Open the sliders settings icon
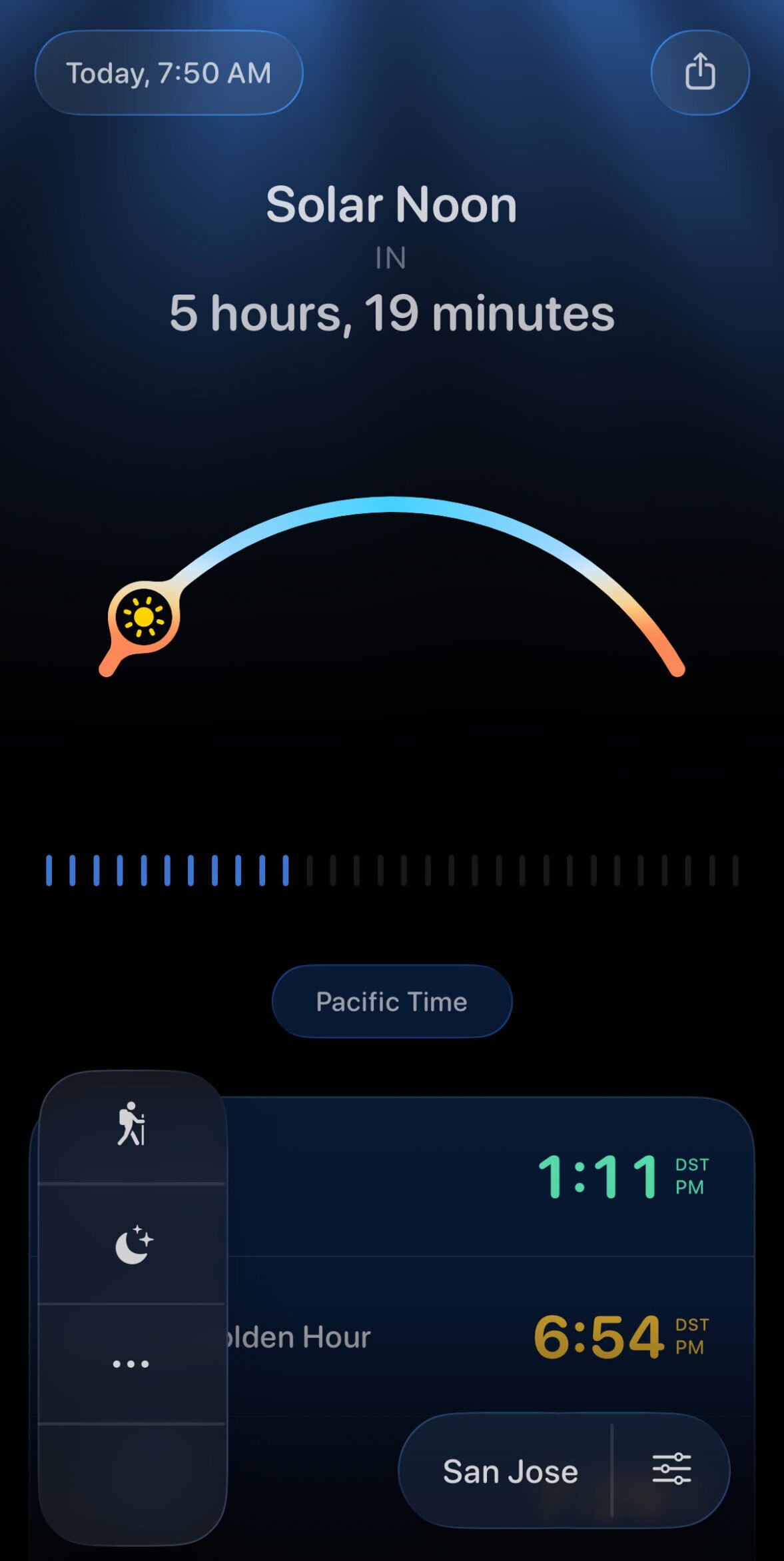 tap(671, 1469)
